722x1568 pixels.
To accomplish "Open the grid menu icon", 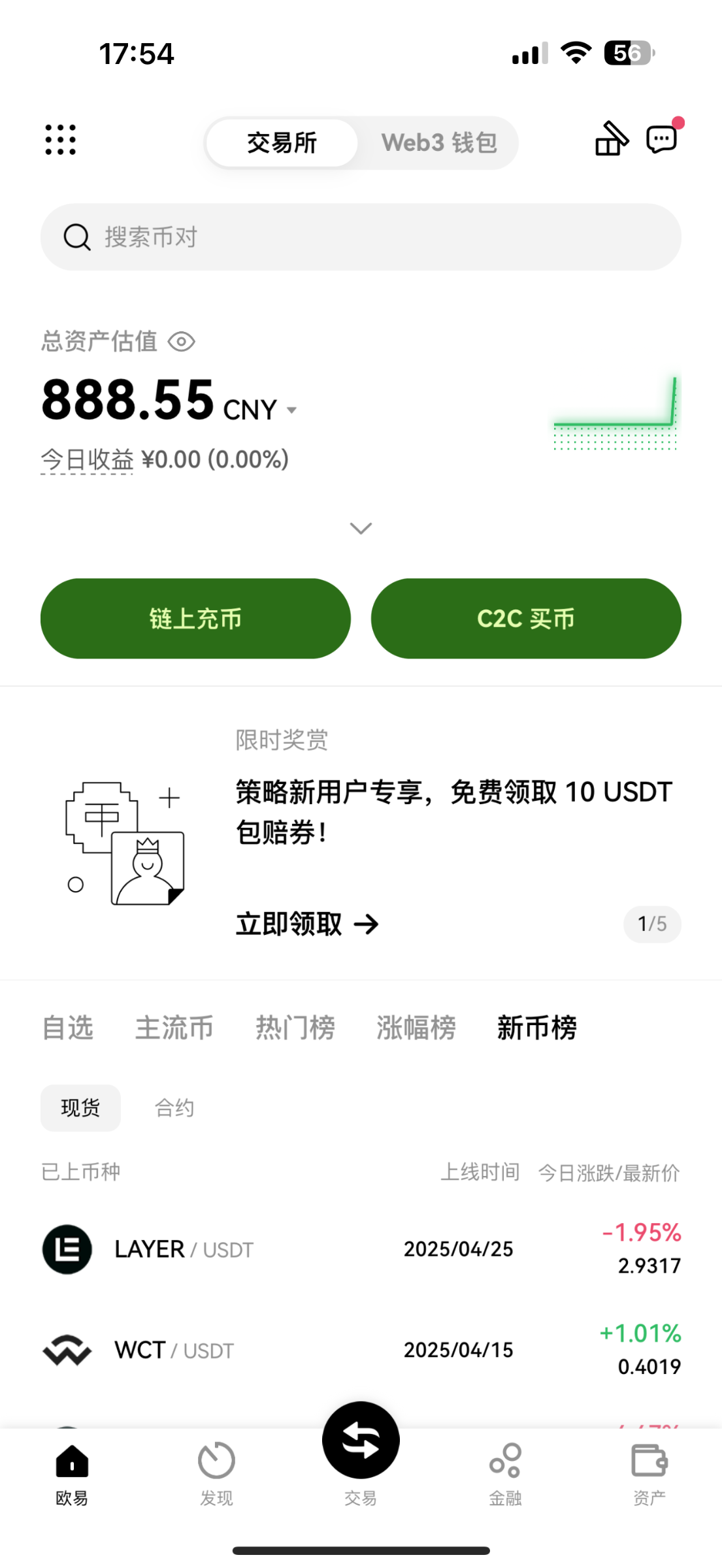I will coord(60,140).
